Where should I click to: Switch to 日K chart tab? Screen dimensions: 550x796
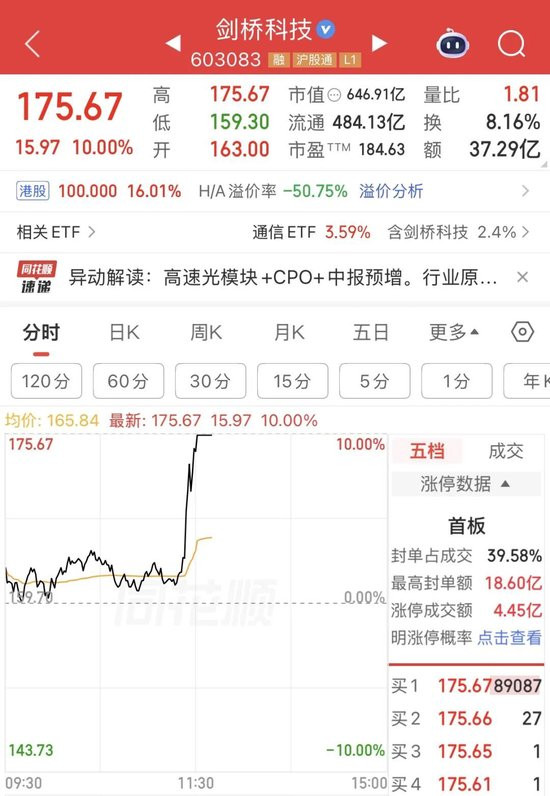(x=124, y=333)
